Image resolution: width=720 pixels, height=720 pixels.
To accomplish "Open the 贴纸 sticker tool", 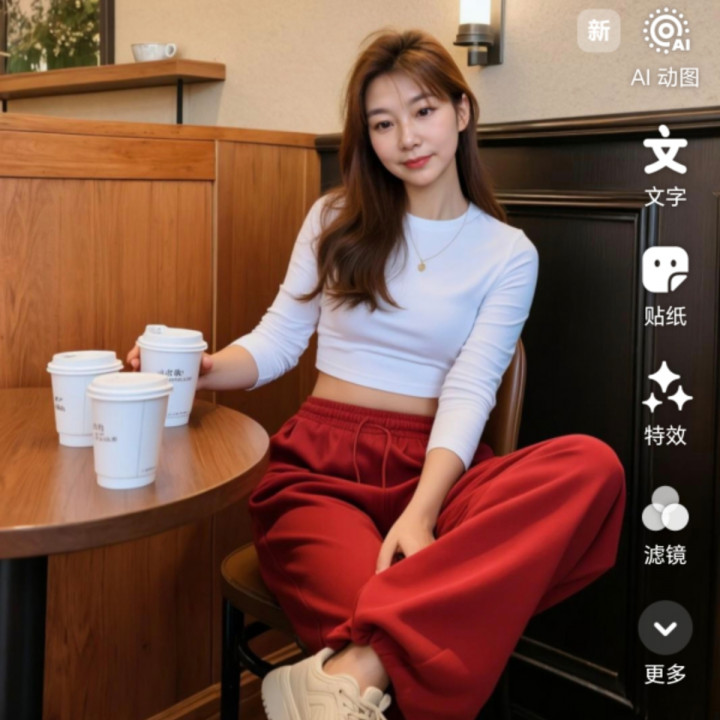I will (665, 271).
